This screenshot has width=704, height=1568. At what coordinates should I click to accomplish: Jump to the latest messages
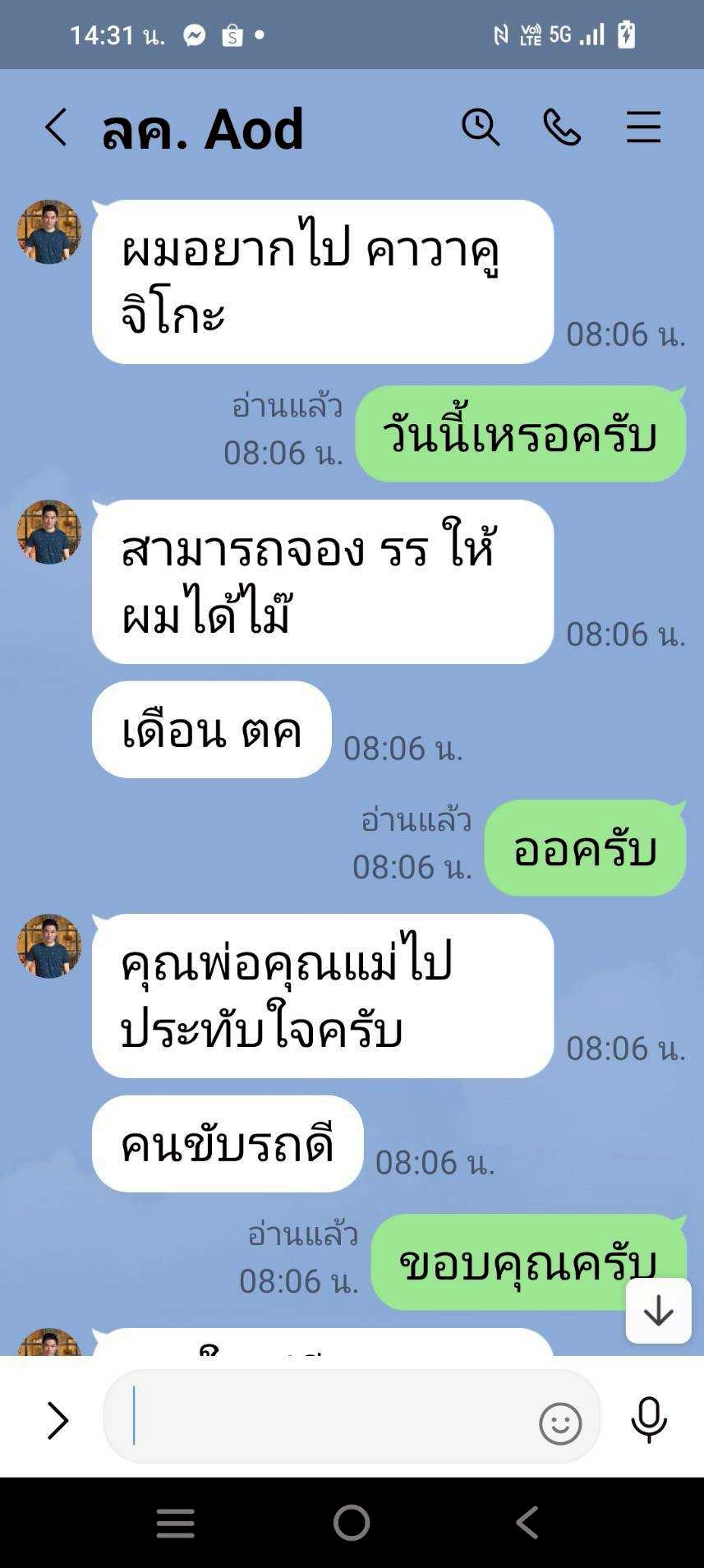click(x=658, y=1311)
